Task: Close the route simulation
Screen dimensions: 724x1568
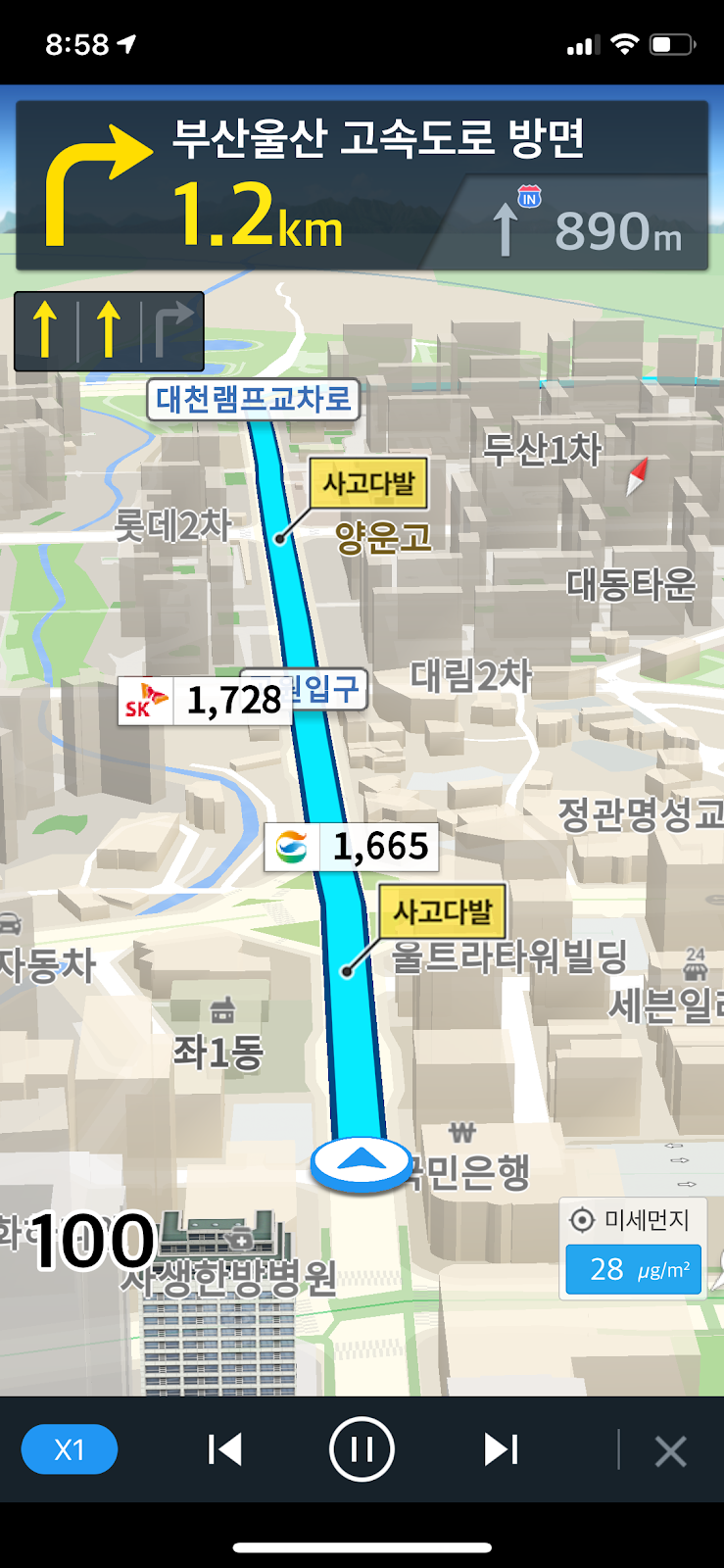Action: point(670,1450)
